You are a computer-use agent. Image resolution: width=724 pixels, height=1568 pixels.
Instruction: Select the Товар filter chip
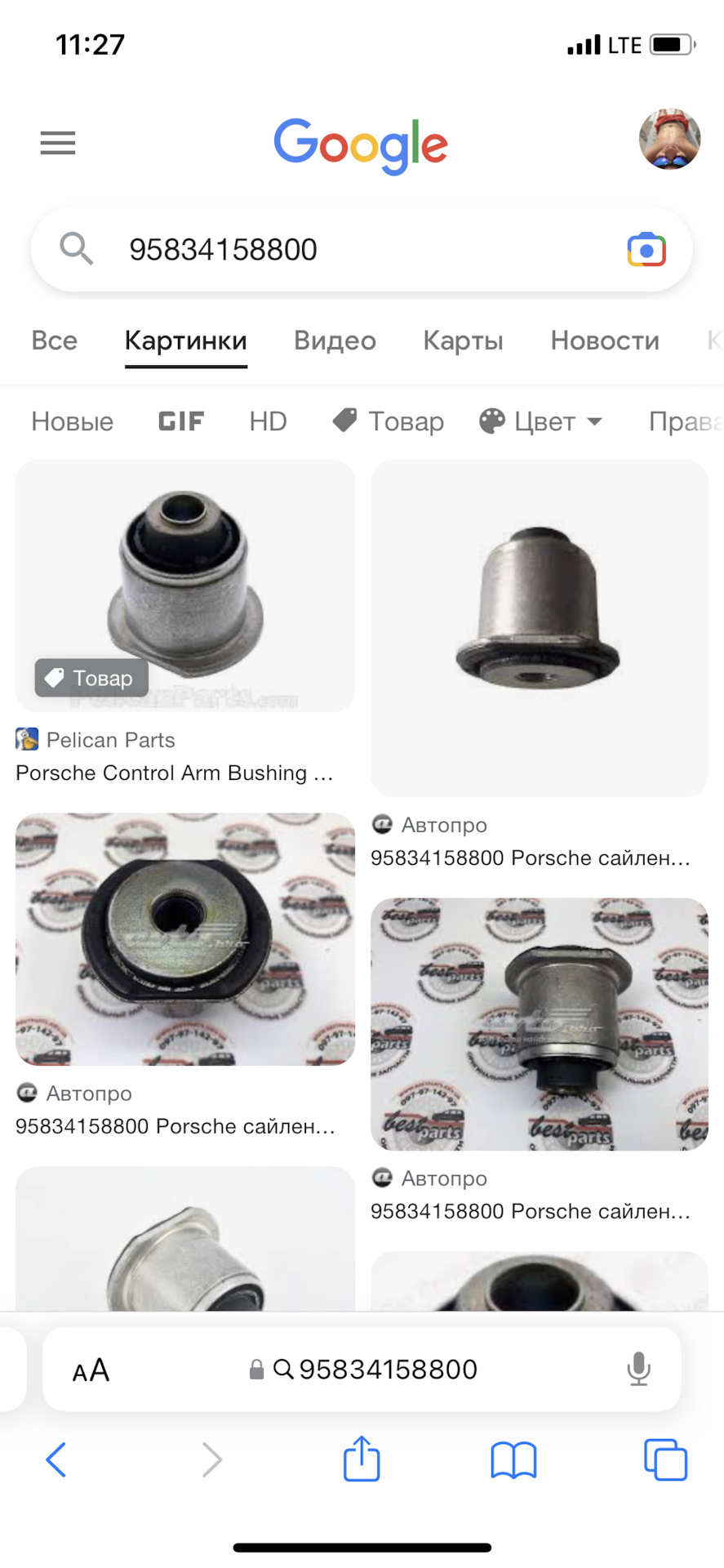tap(389, 421)
